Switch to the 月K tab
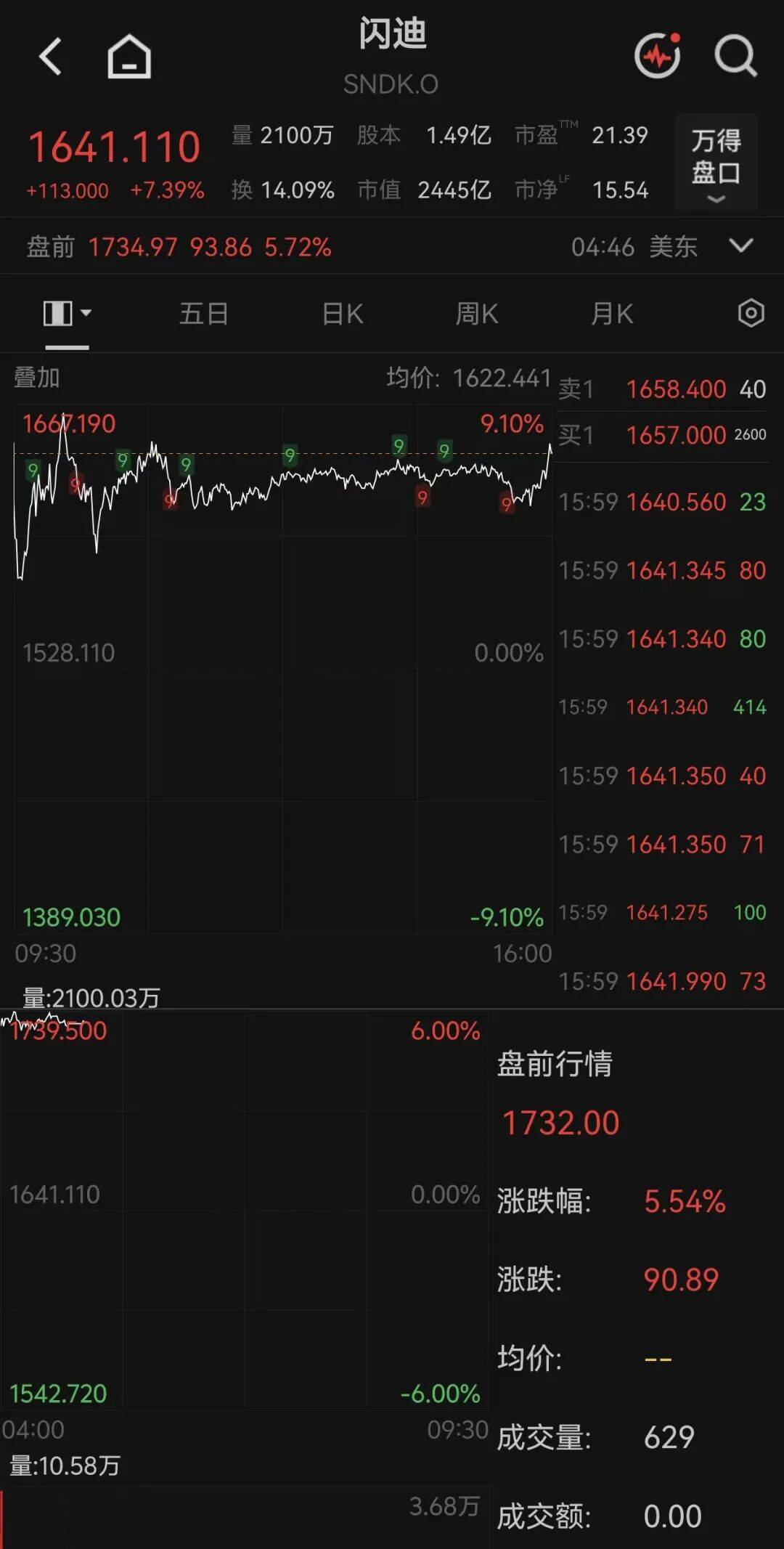This screenshot has width=784, height=1549. pyautogui.click(x=612, y=314)
